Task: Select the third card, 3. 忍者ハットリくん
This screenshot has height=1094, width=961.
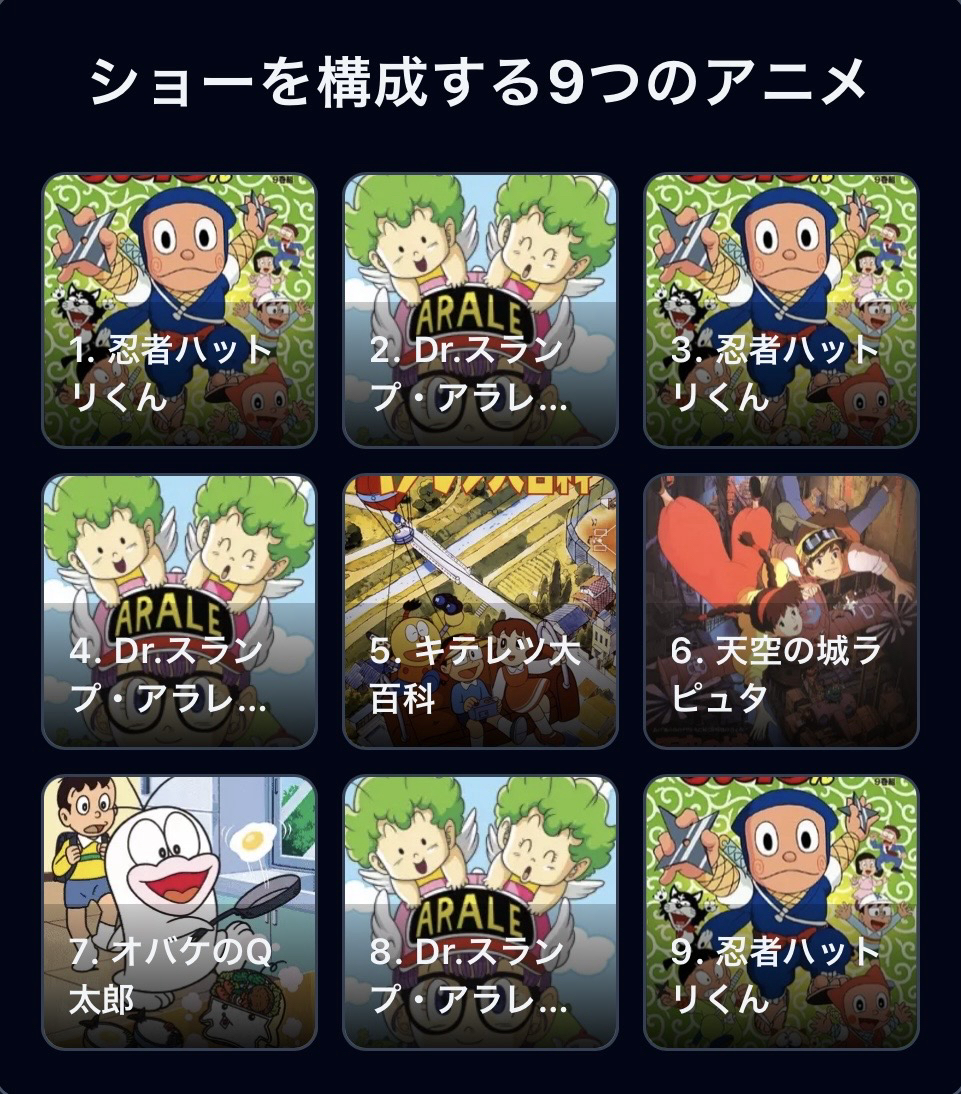Action: tap(781, 310)
